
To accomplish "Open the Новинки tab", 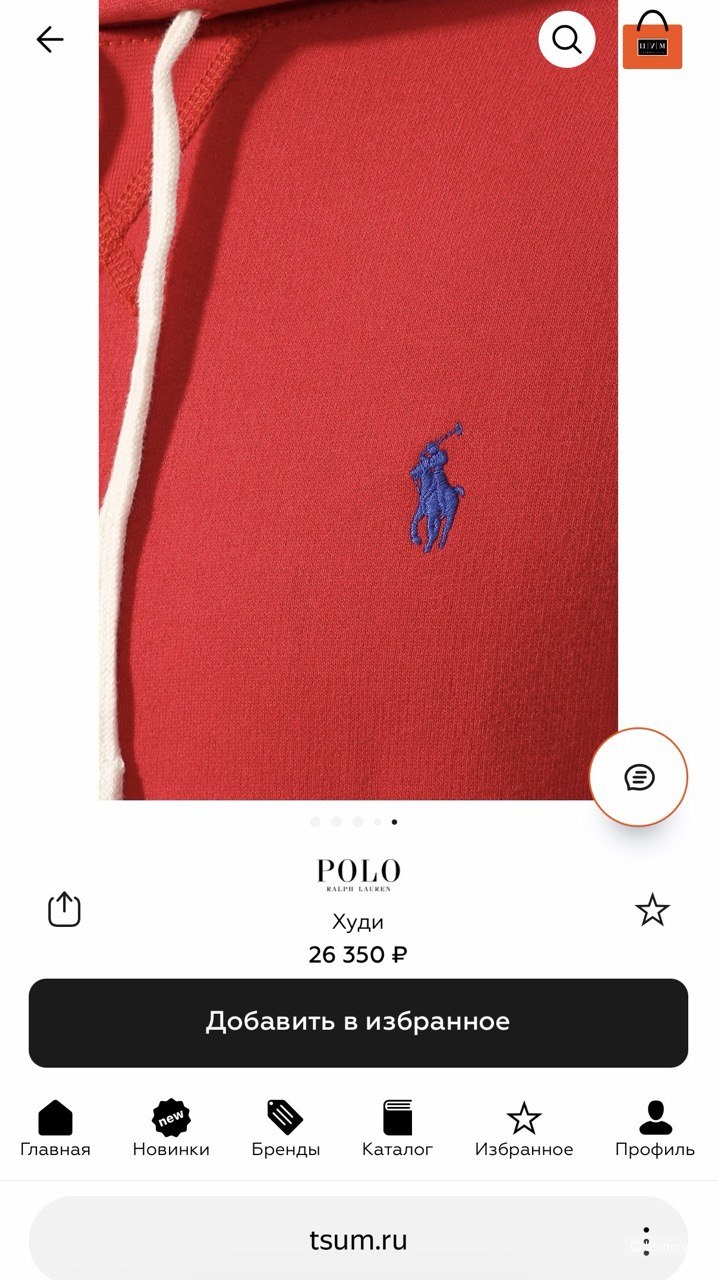I will [x=171, y=1129].
